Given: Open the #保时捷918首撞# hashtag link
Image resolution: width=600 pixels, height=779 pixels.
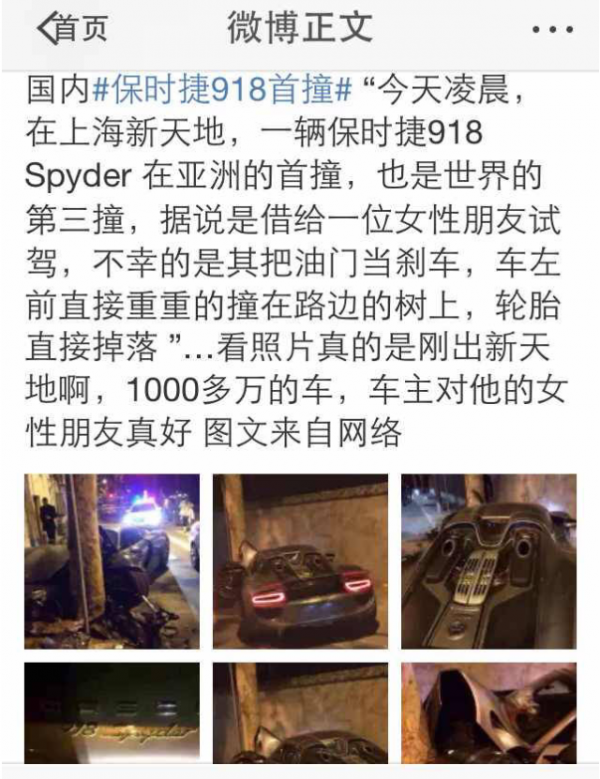Looking at the screenshot, I should [222, 90].
